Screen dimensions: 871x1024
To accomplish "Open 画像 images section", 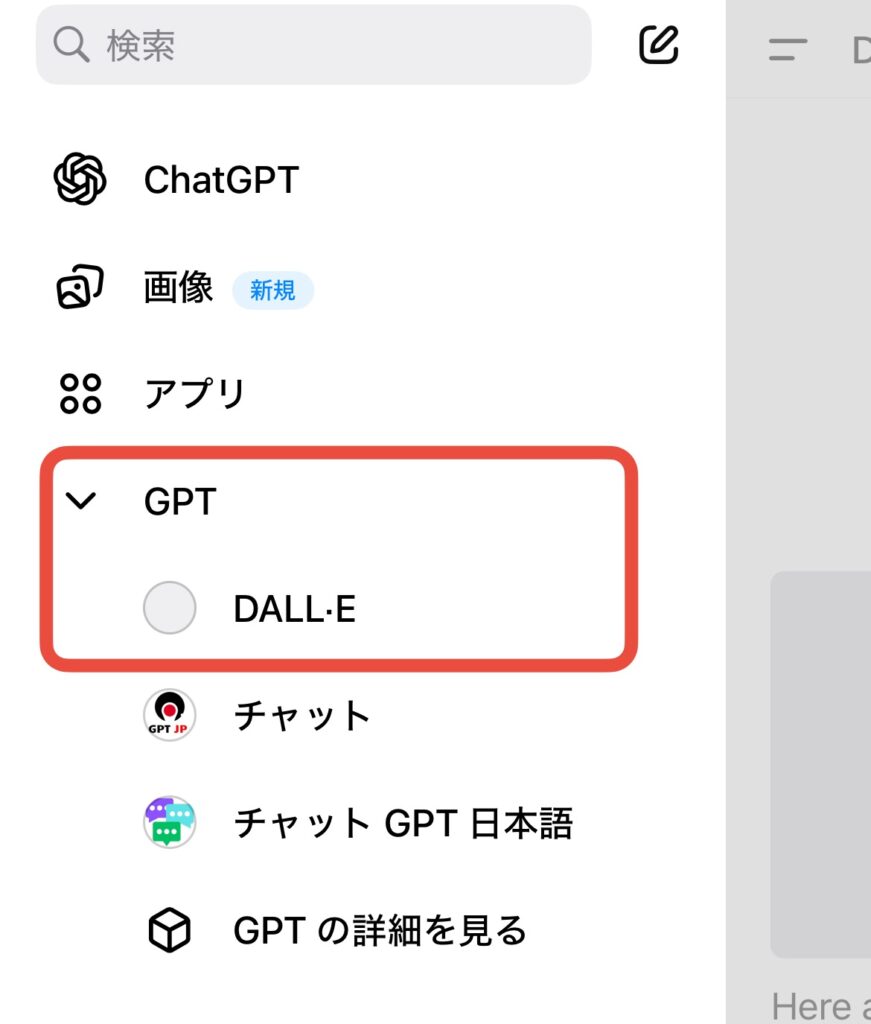I will click(x=178, y=289).
